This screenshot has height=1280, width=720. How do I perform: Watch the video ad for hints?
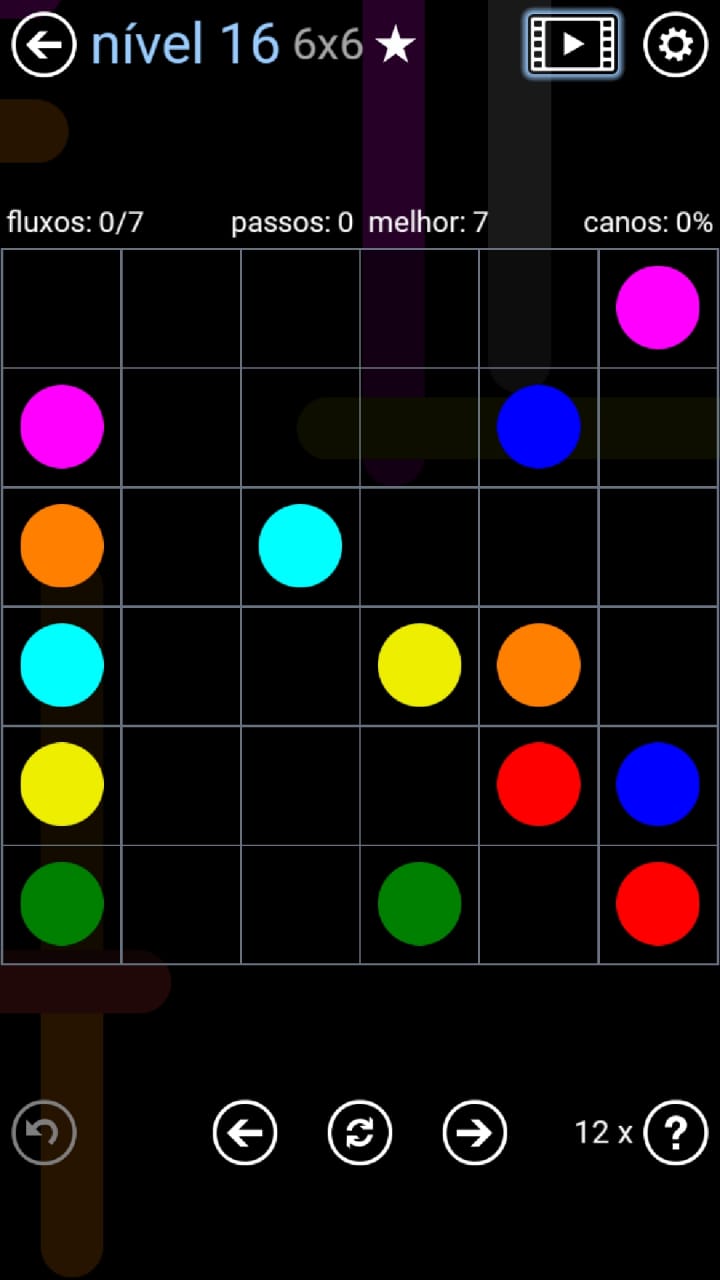point(573,44)
